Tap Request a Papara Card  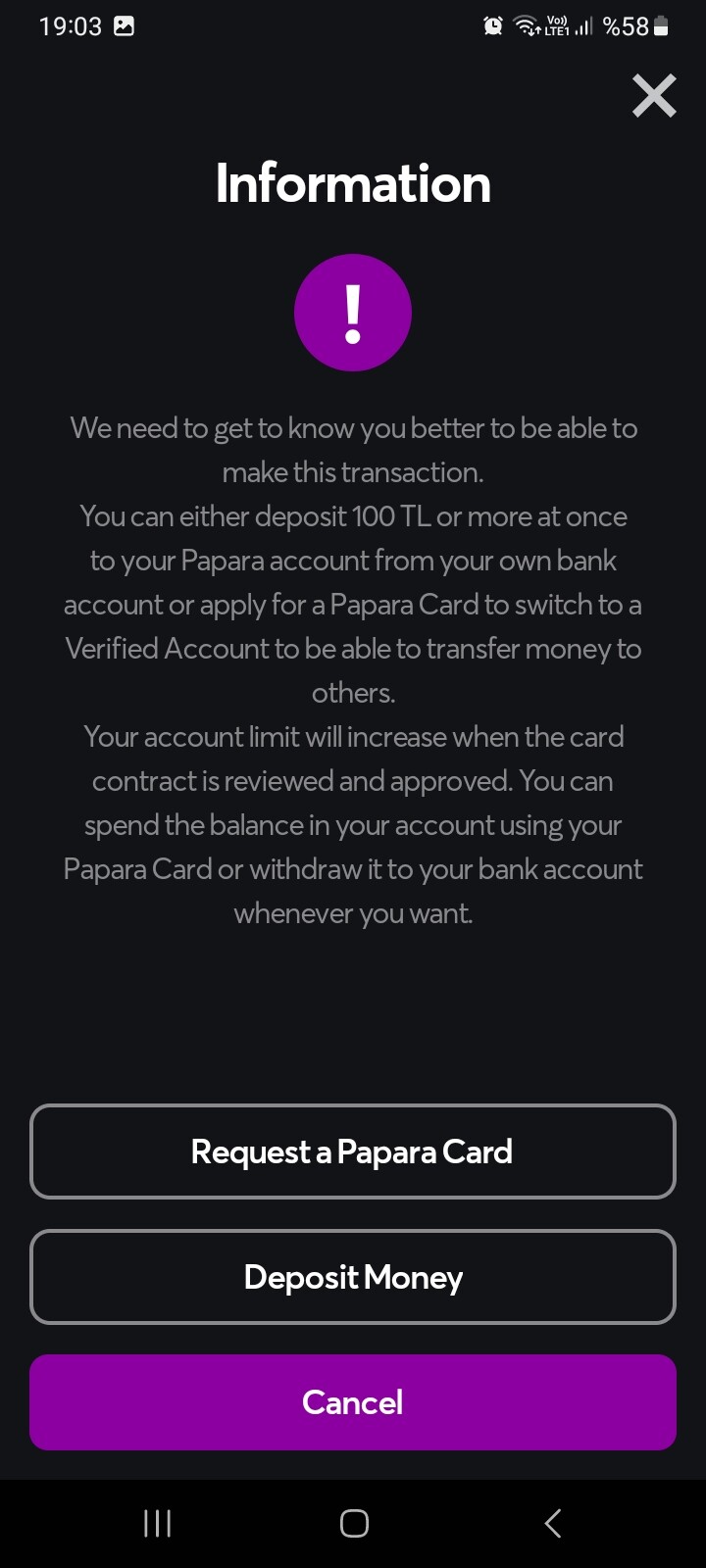click(x=353, y=1151)
